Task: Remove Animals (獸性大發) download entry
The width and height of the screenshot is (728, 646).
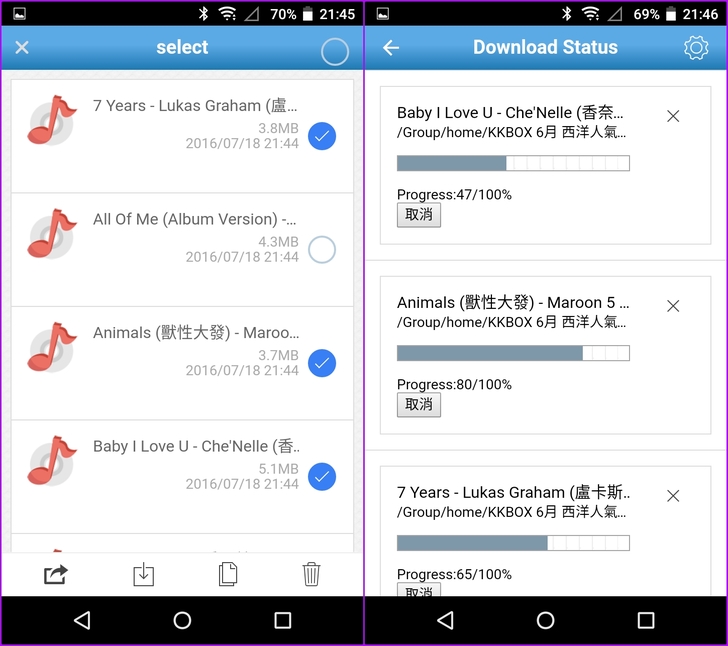Action: pyautogui.click(x=673, y=306)
